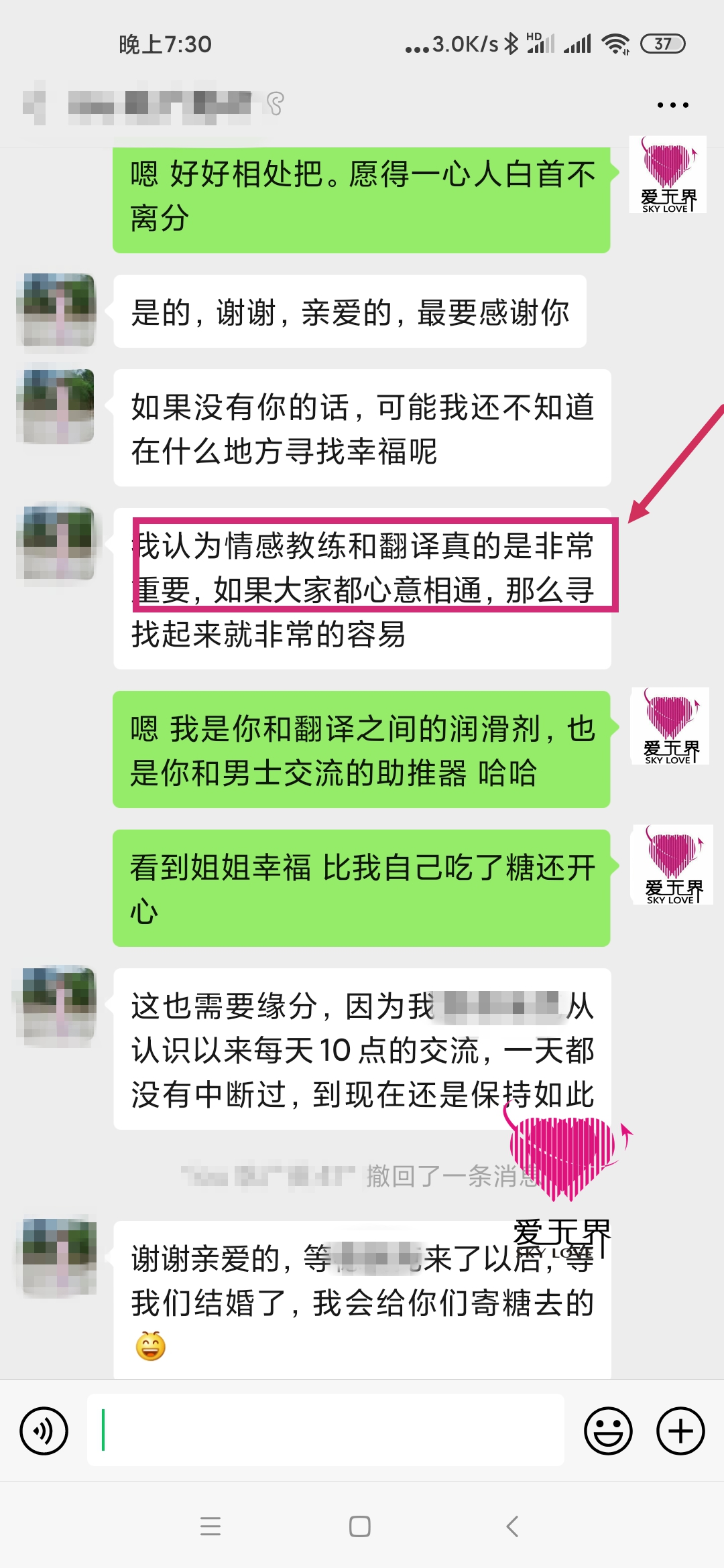Focus the message text field
The width and height of the screenshot is (724, 1568).
pos(325,1430)
